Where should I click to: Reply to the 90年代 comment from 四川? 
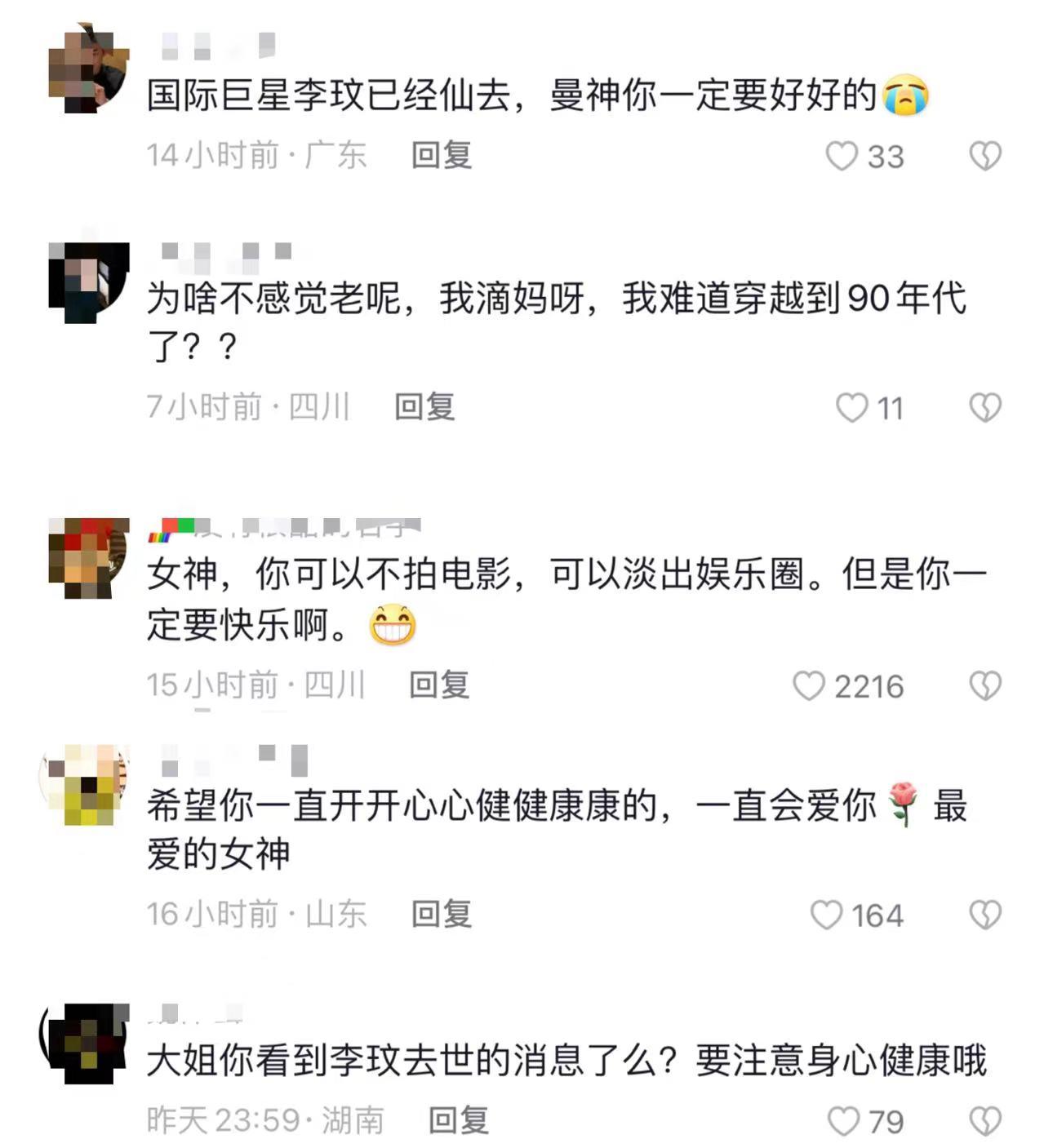pos(424,406)
